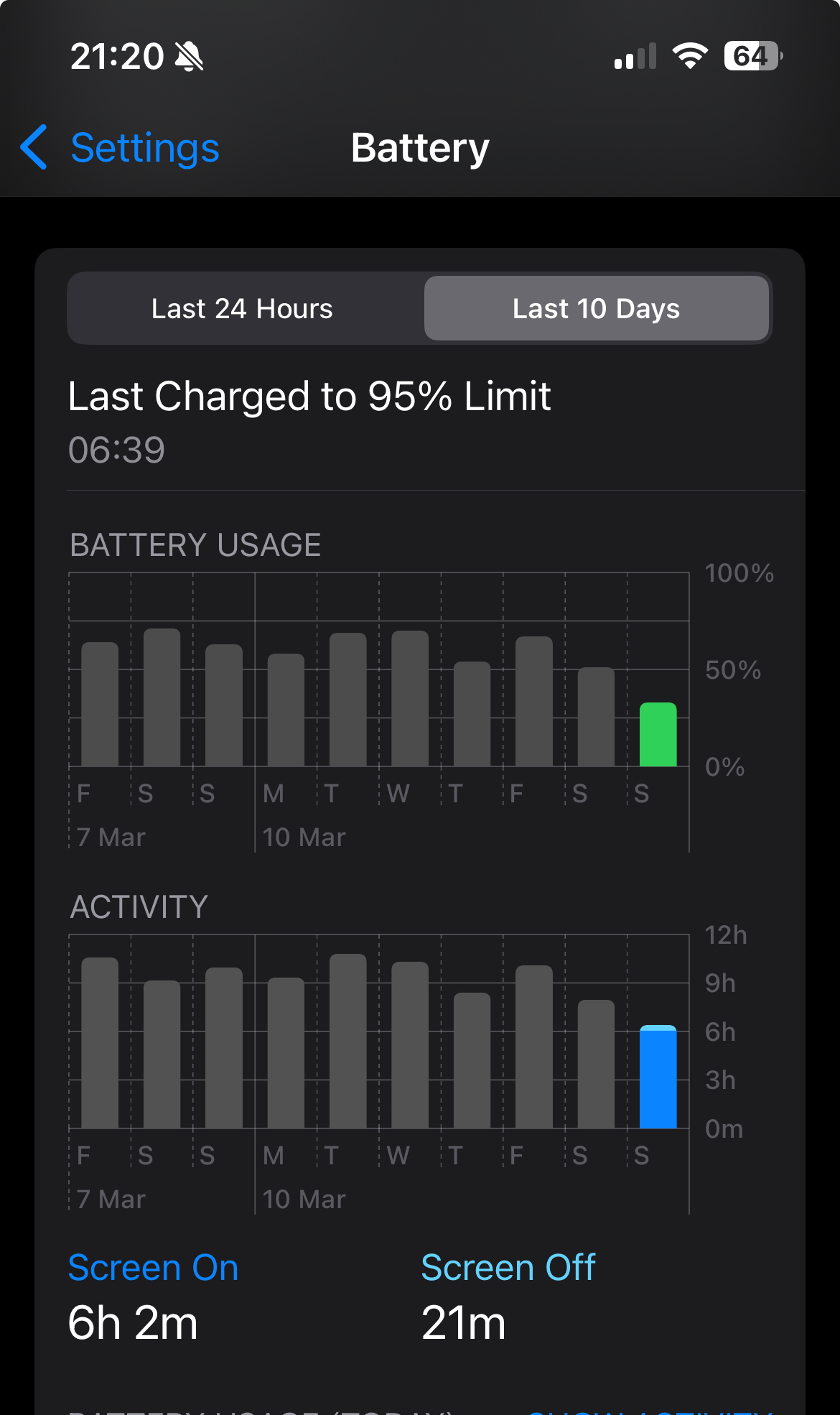The height and width of the screenshot is (1415, 840).
Task: Go back to Settings
Action: (x=120, y=148)
